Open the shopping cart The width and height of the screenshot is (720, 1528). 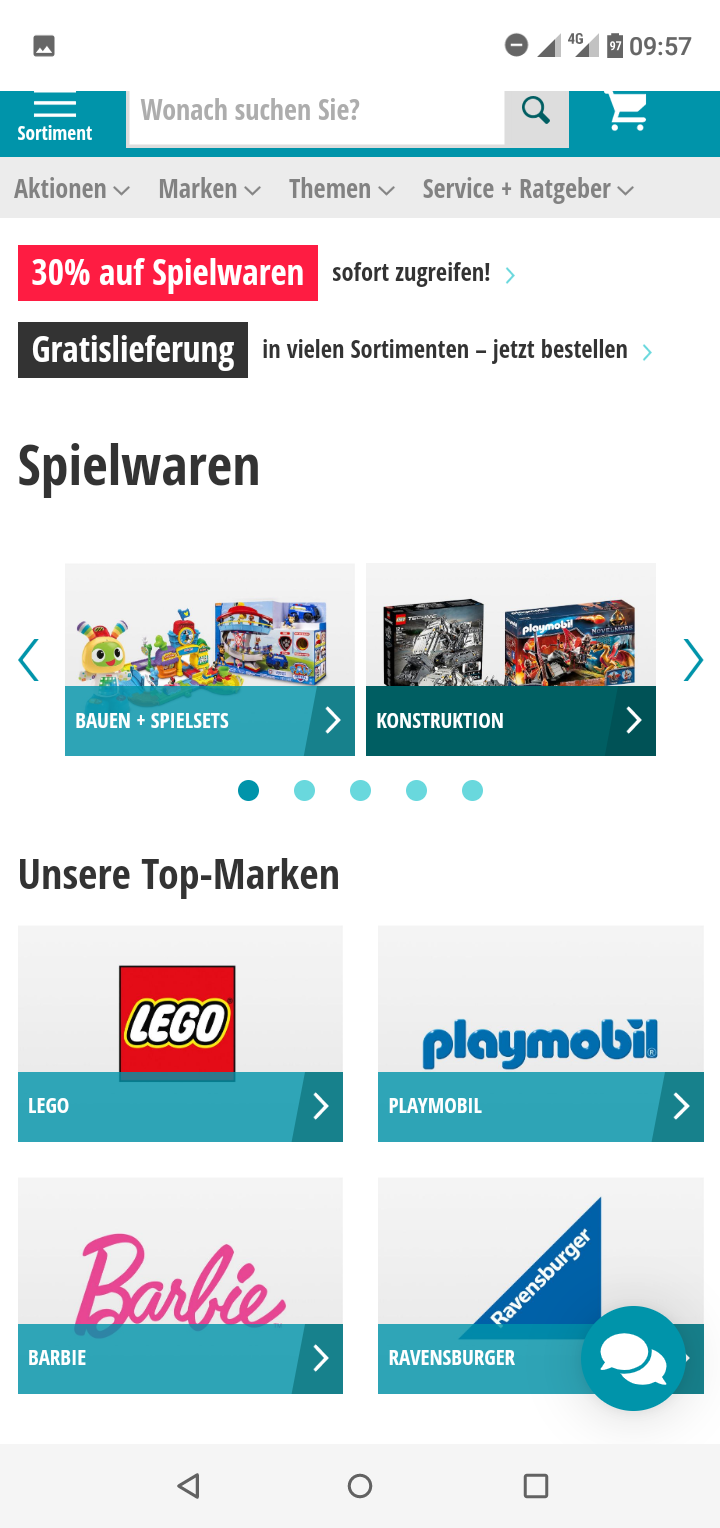pyautogui.click(x=627, y=112)
